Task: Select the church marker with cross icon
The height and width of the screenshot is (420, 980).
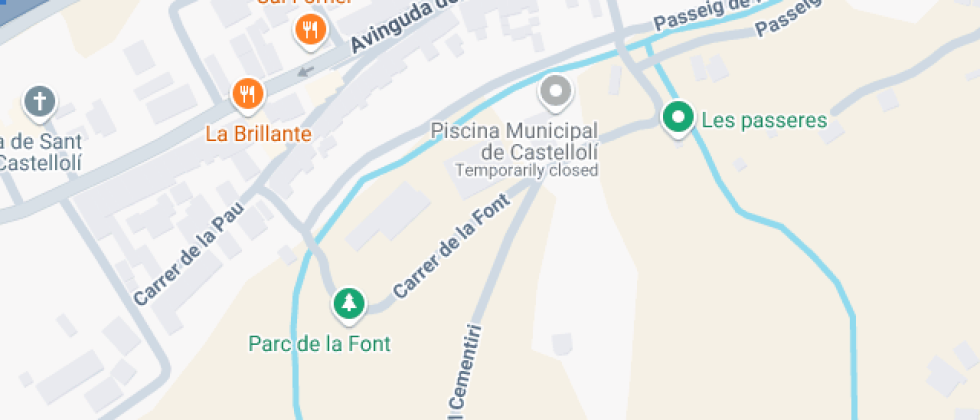Action: click(x=39, y=101)
